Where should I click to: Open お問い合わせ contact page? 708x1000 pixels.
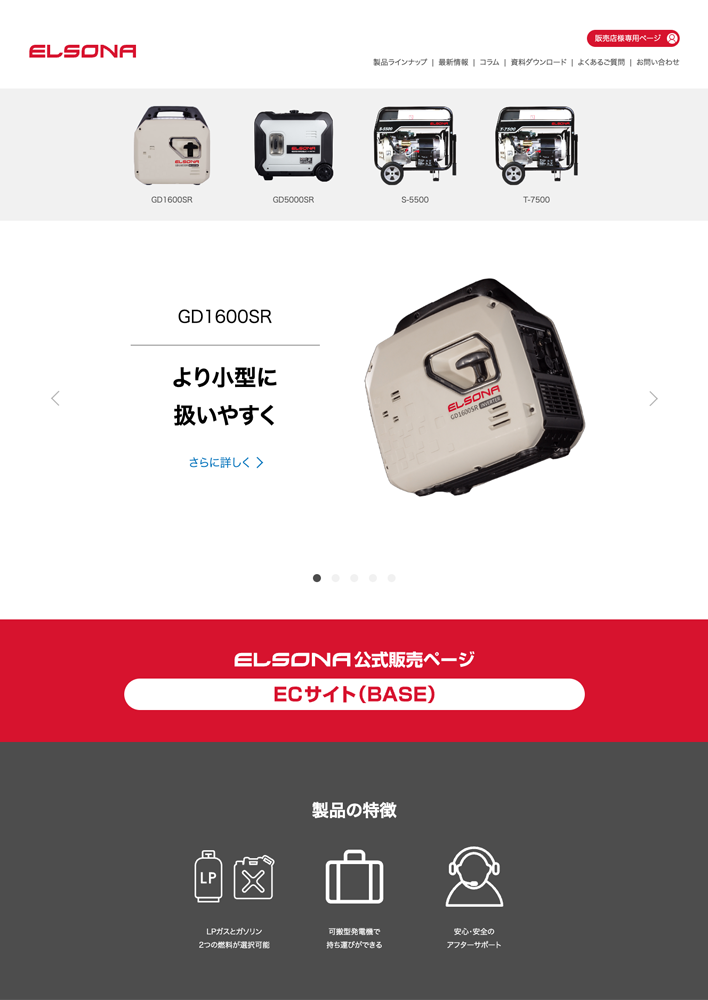(x=657, y=62)
